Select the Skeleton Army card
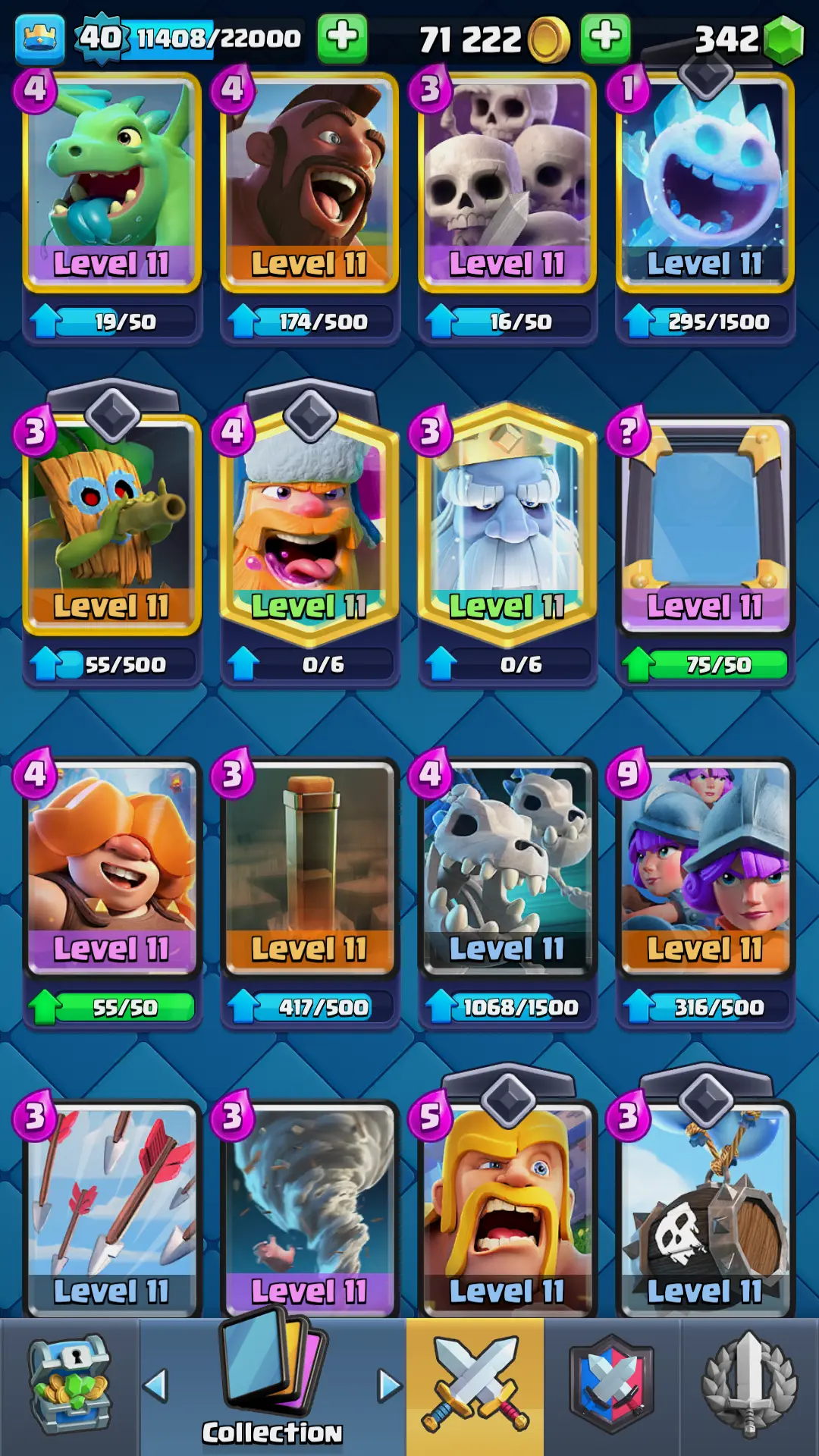Screen dimensions: 819x1456 tap(507, 182)
